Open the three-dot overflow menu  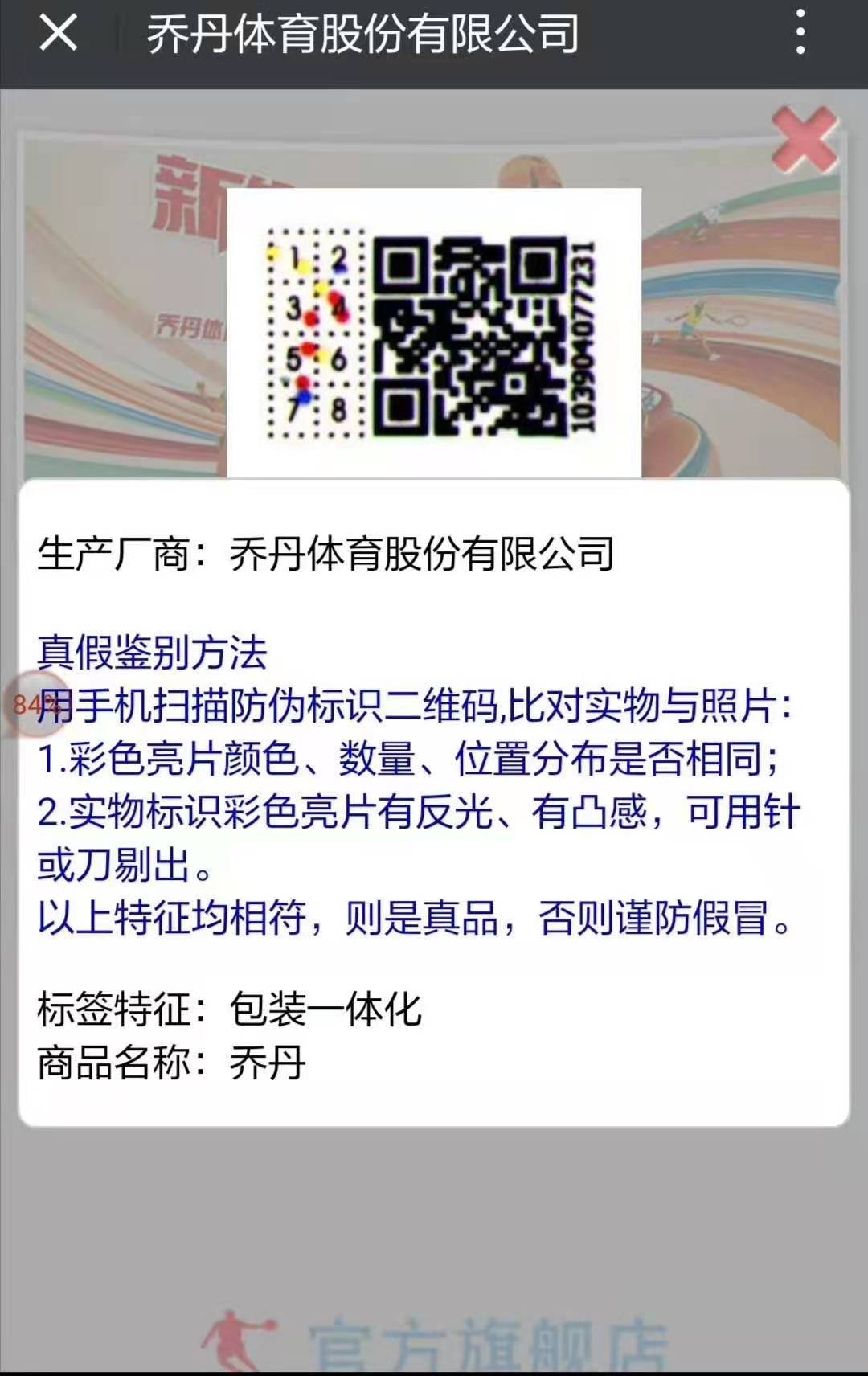tap(800, 34)
